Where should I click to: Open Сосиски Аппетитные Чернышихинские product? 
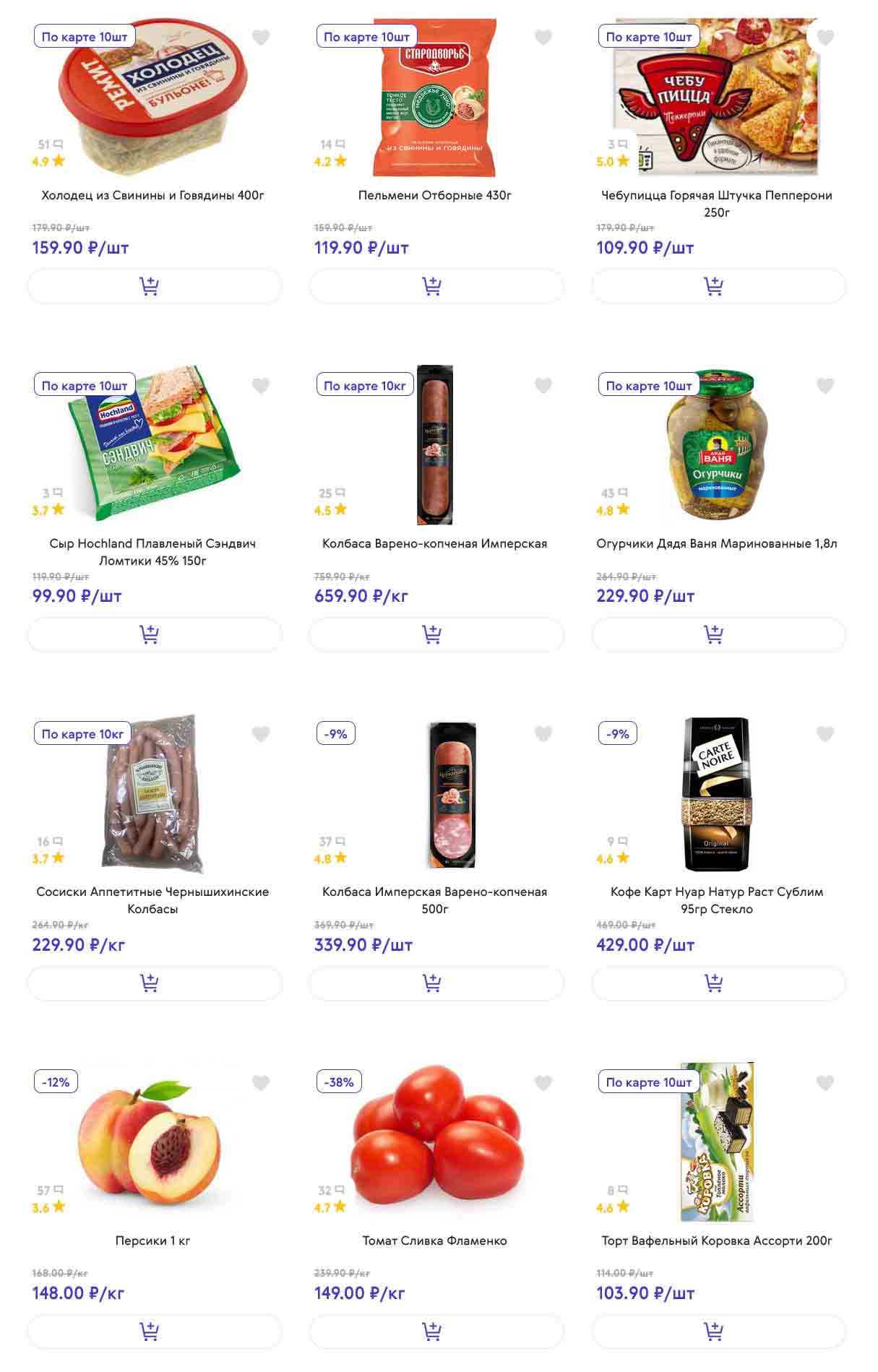coord(152,899)
